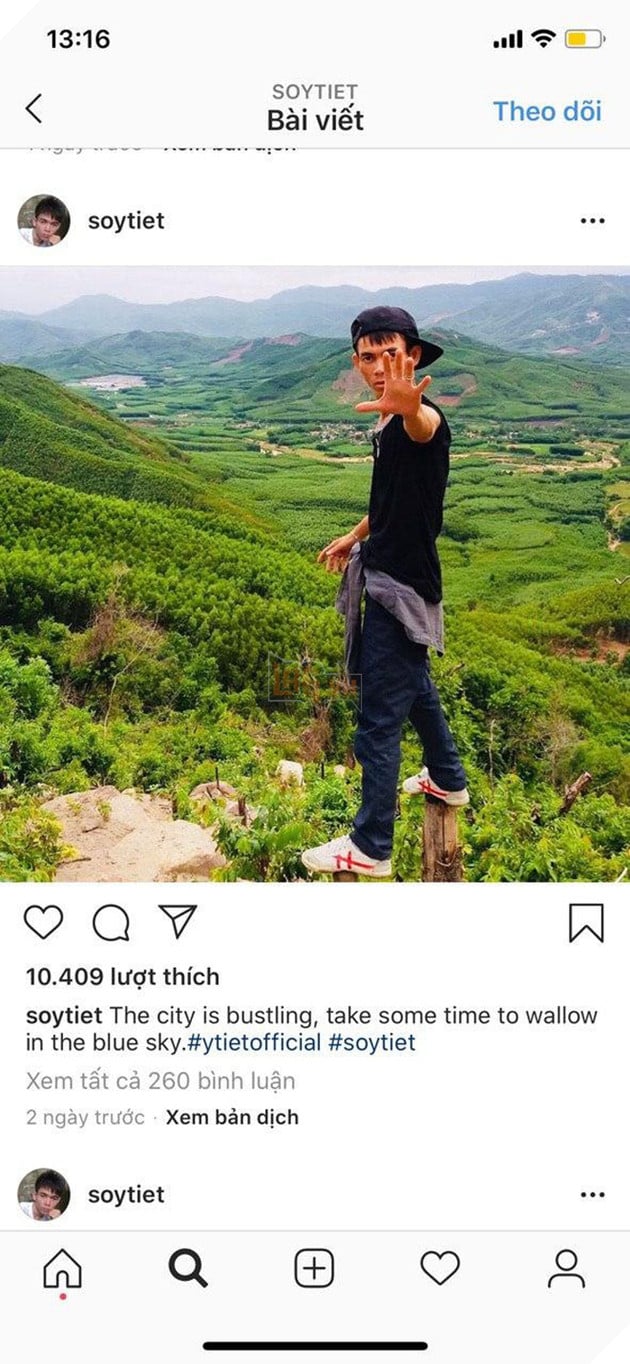Open the mountain photo in the post
The height and width of the screenshot is (1364, 630).
tap(315, 573)
